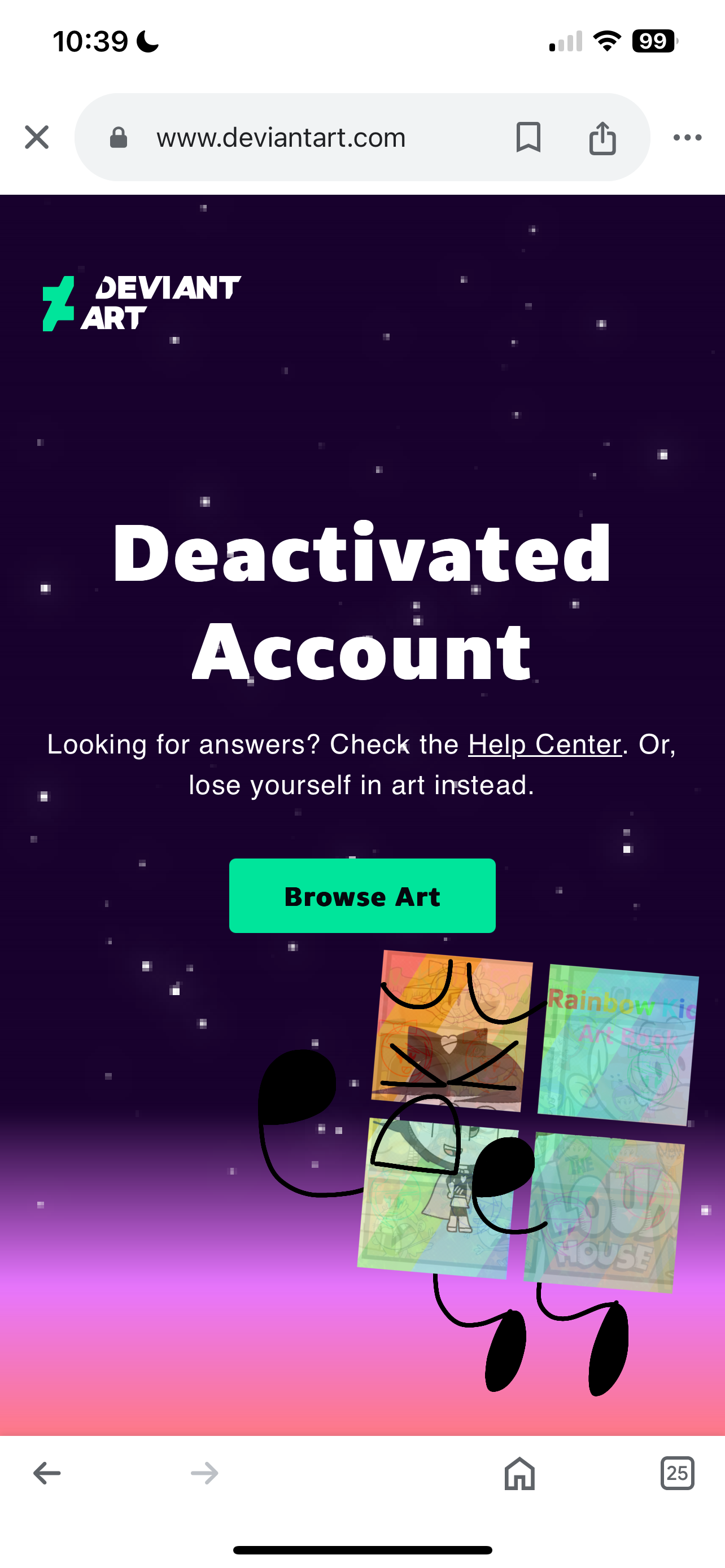725x1568 pixels.
Task: Tap the Browse Art button
Action: click(362, 896)
